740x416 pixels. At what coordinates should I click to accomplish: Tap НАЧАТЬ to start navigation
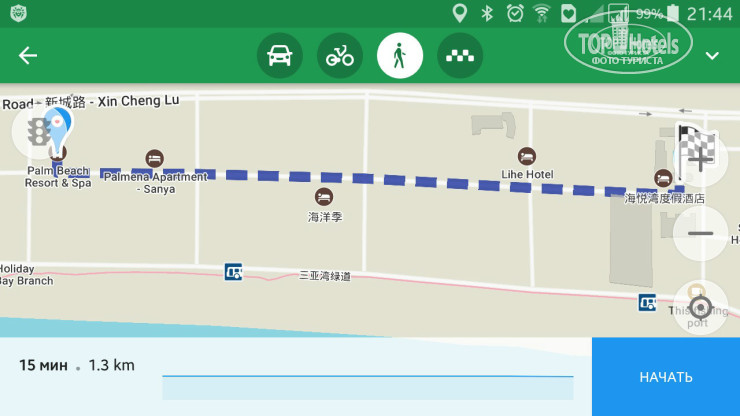click(x=666, y=377)
